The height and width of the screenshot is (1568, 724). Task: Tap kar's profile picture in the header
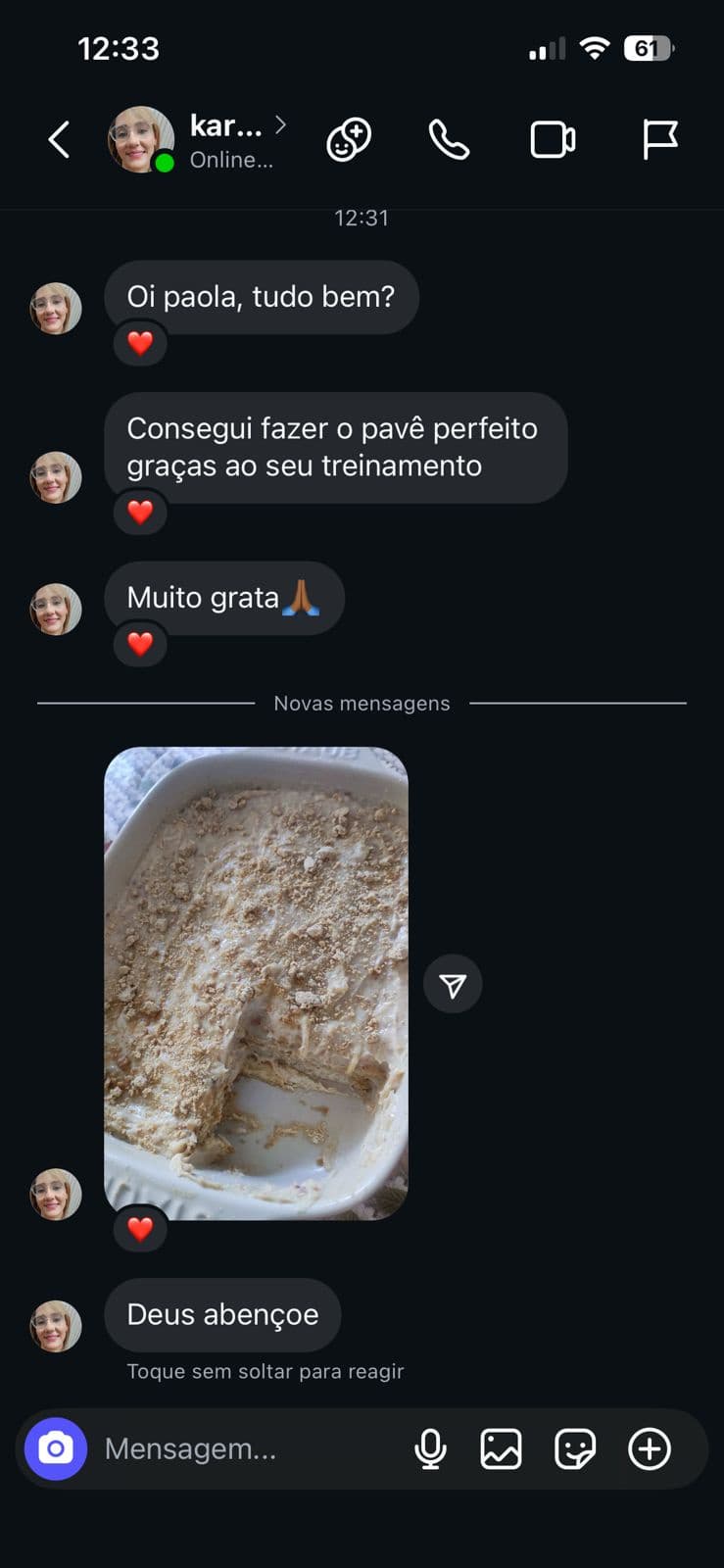click(x=140, y=139)
